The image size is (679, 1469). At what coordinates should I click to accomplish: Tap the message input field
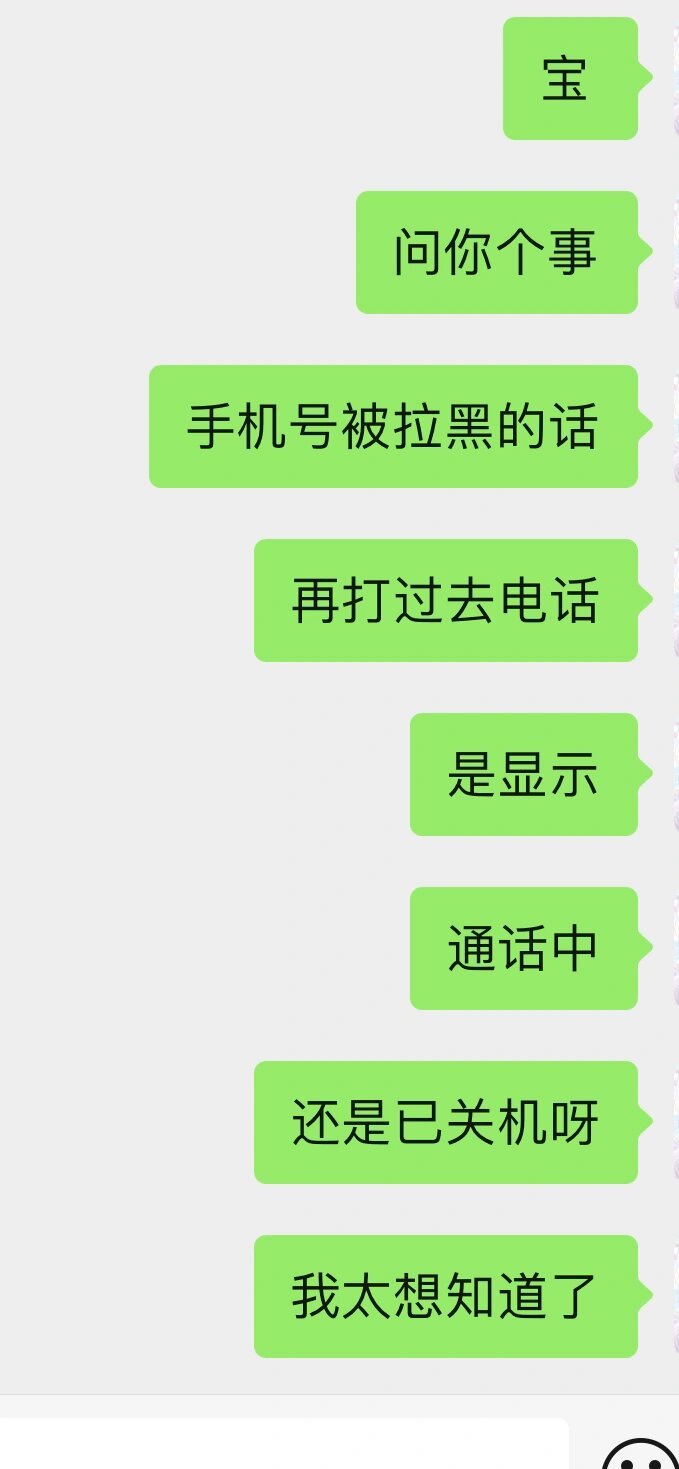280,1445
